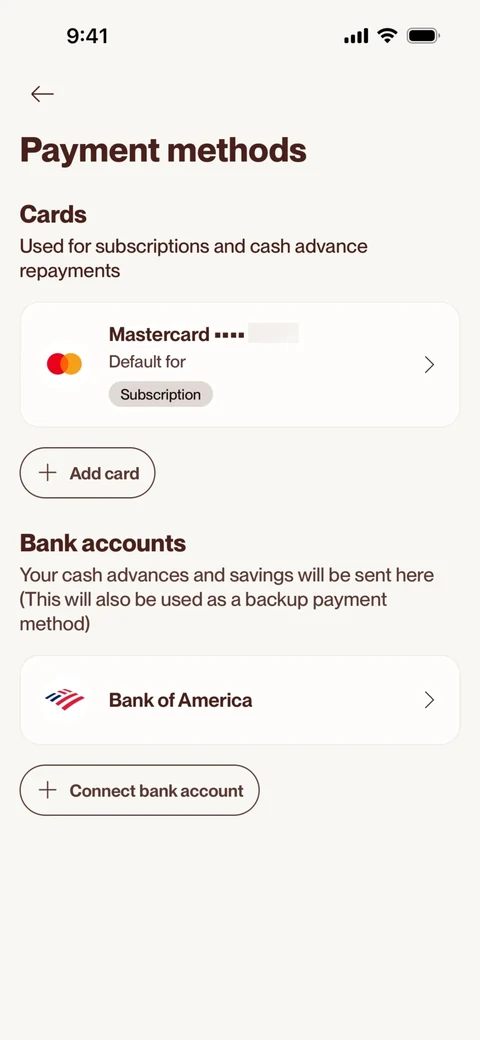Screen dimensions: 480x1040
Task: Connect a new bank account
Action: tap(139, 791)
